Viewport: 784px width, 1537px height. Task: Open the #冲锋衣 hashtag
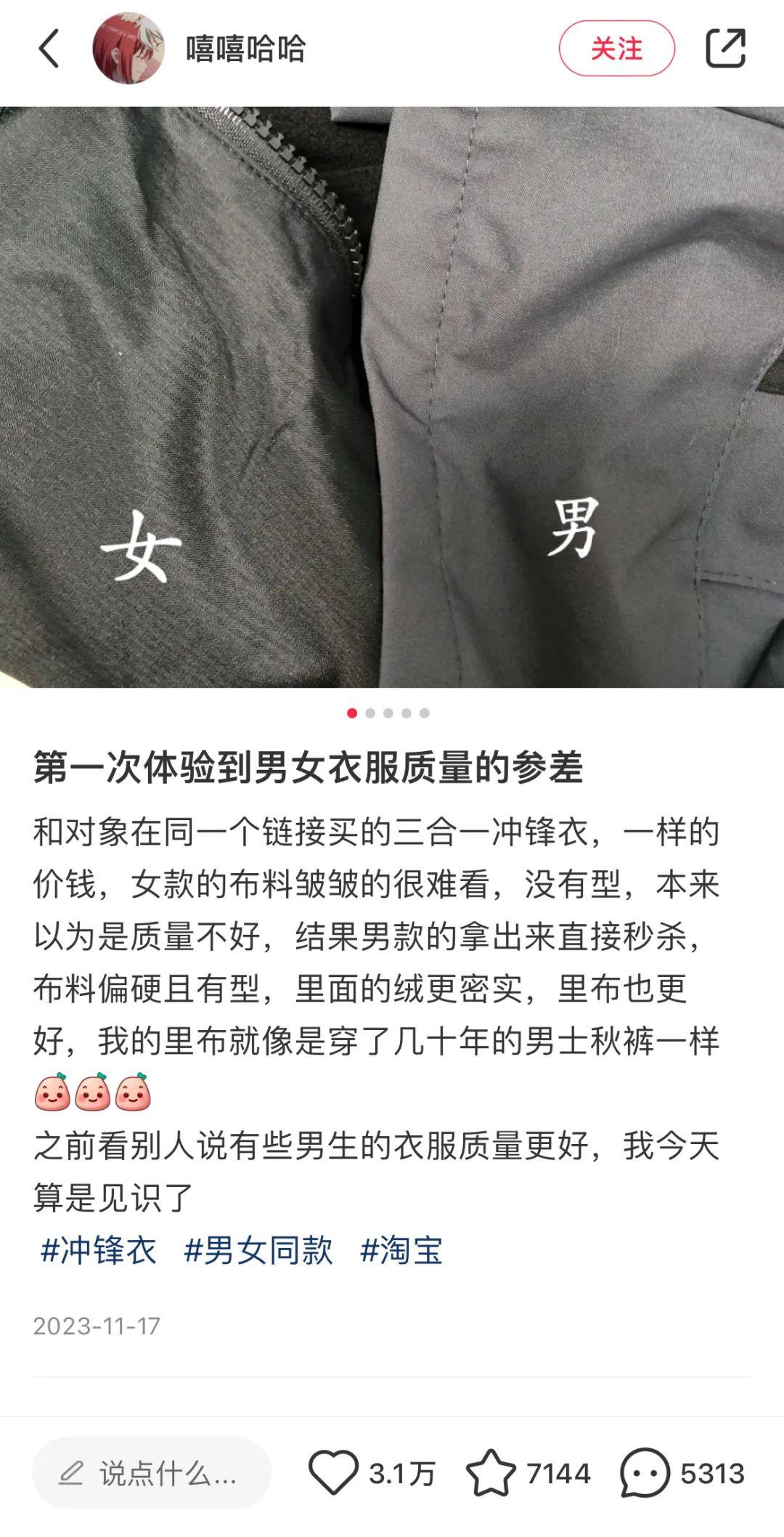click(x=99, y=1250)
